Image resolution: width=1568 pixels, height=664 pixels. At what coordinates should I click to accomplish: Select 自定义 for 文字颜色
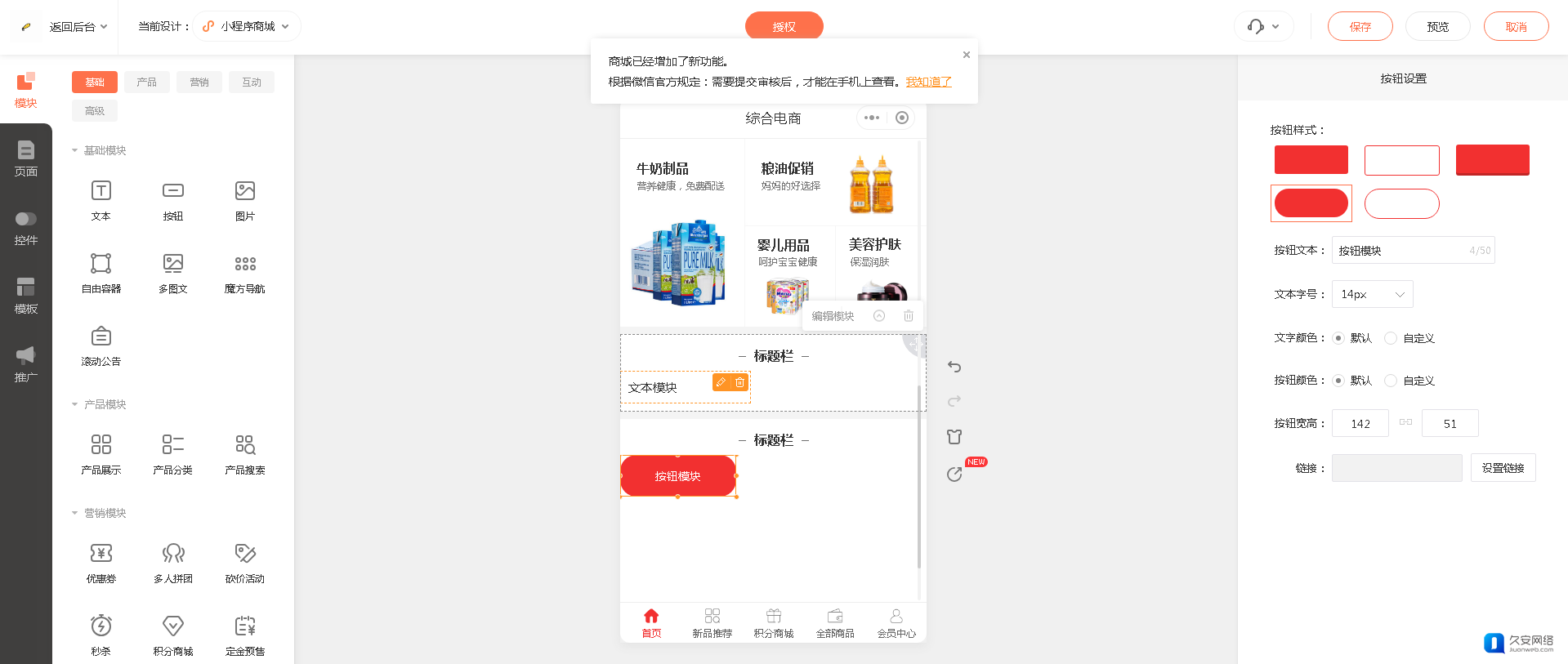point(1391,338)
